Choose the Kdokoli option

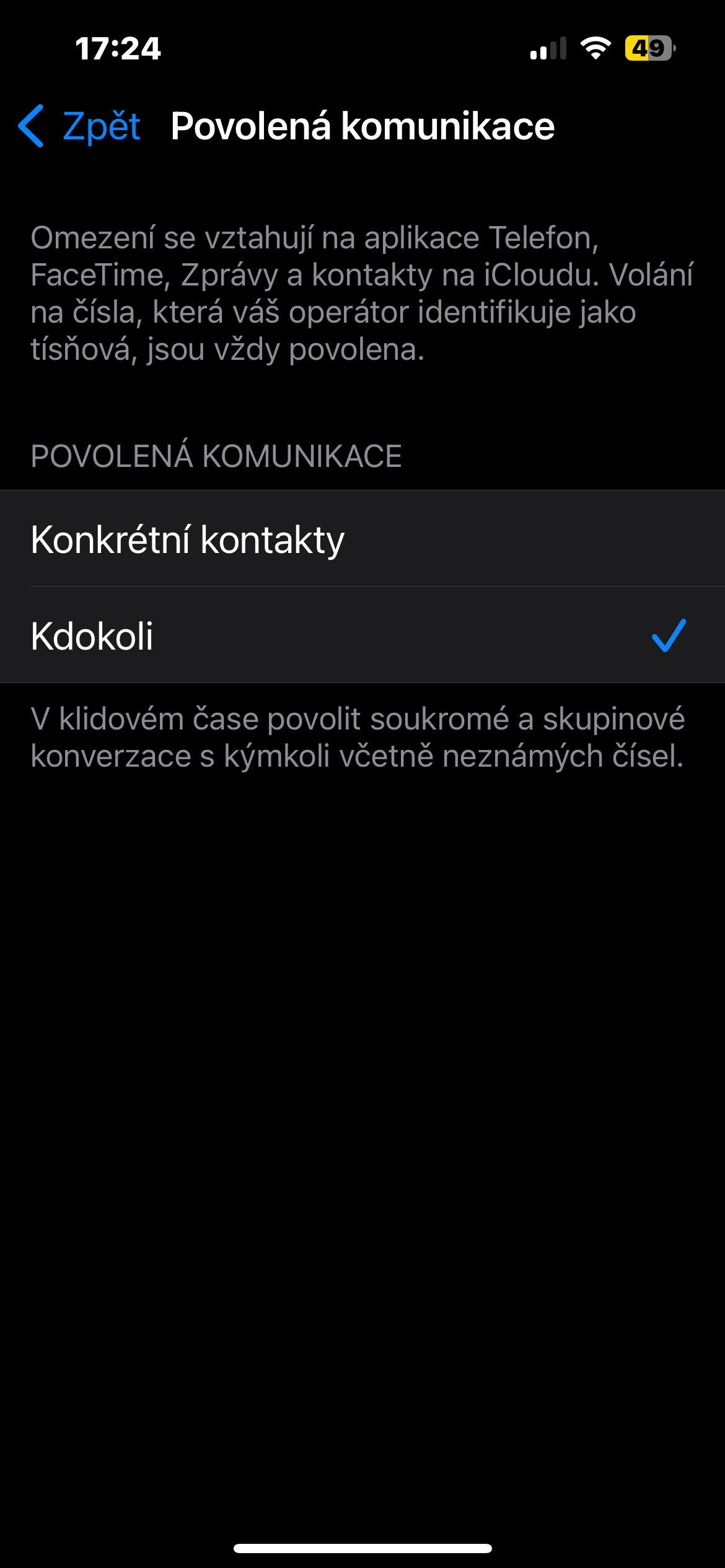[x=362, y=635]
